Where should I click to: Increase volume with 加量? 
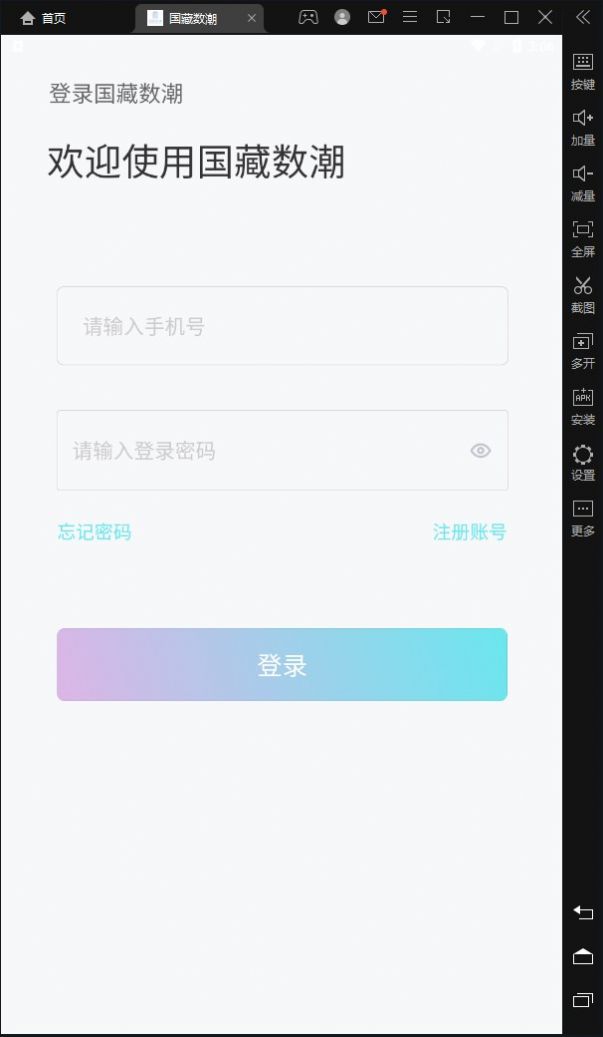(583, 126)
